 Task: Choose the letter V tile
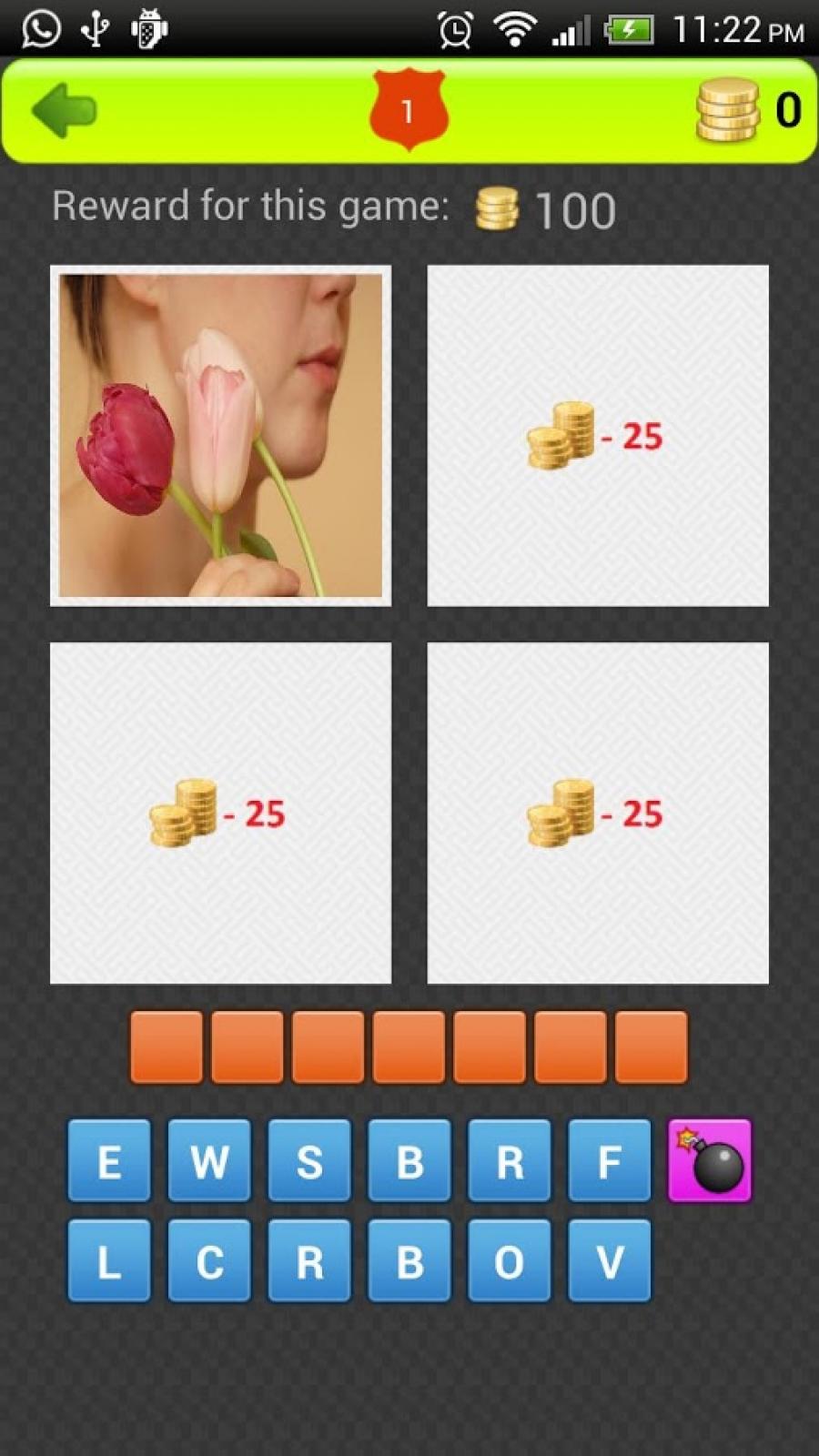pyautogui.click(x=610, y=1261)
